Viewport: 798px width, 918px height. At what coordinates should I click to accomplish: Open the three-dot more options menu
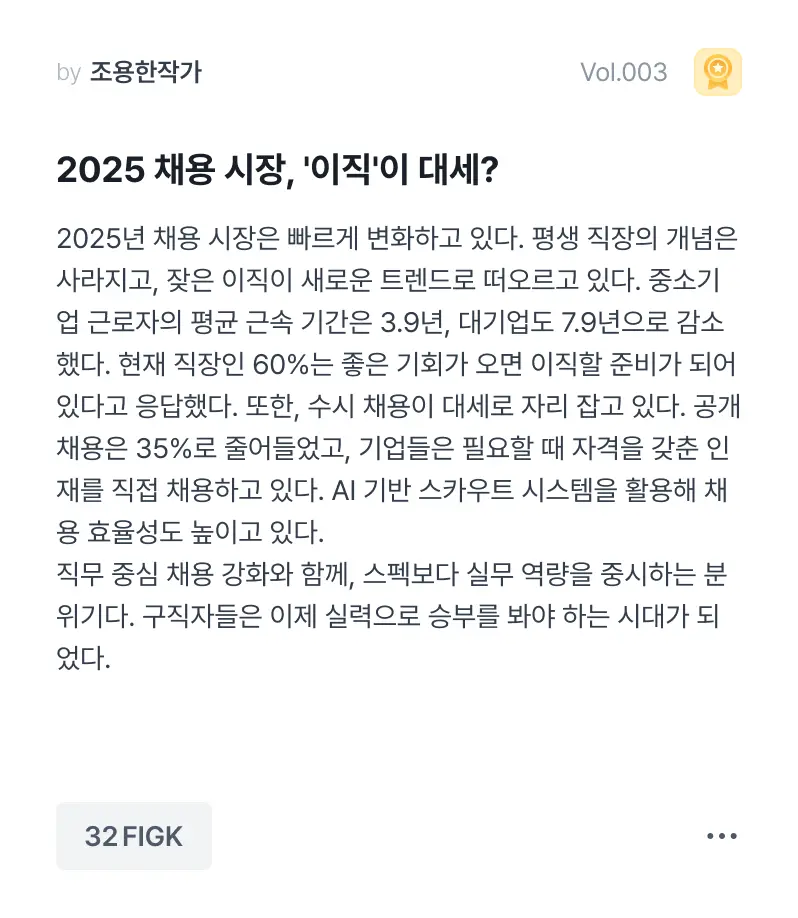pyautogui.click(x=721, y=836)
